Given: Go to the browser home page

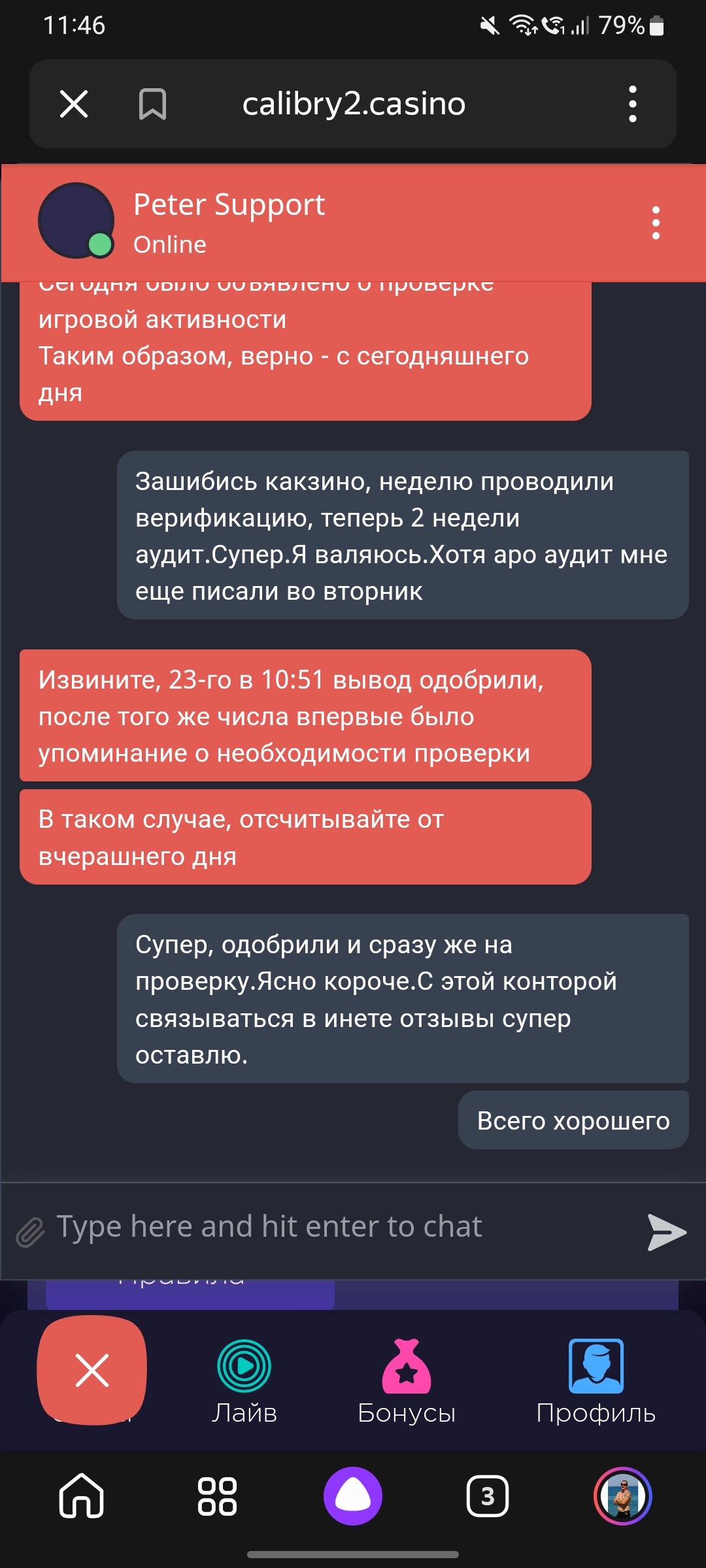Looking at the screenshot, I should (82, 1495).
